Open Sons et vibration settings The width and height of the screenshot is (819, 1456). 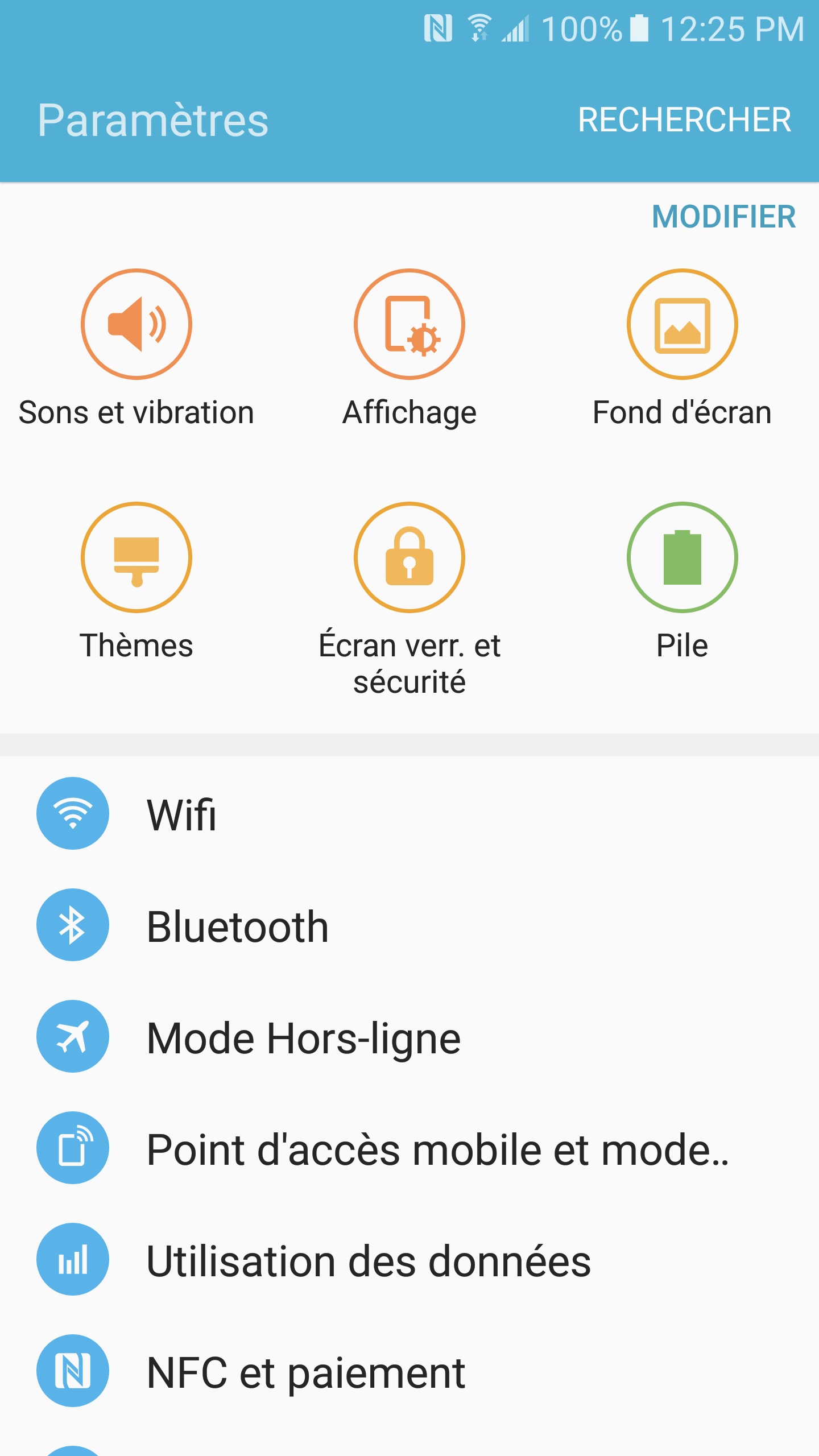tap(136, 347)
